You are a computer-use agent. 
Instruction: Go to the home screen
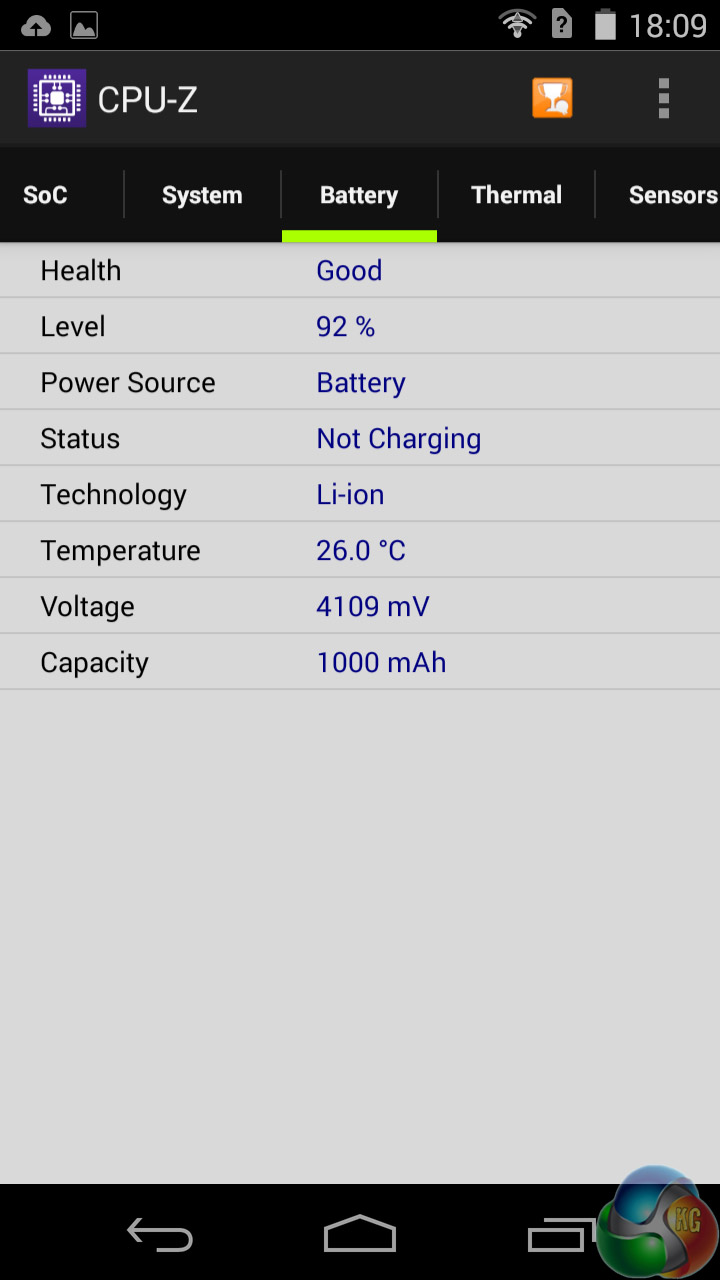360,1235
